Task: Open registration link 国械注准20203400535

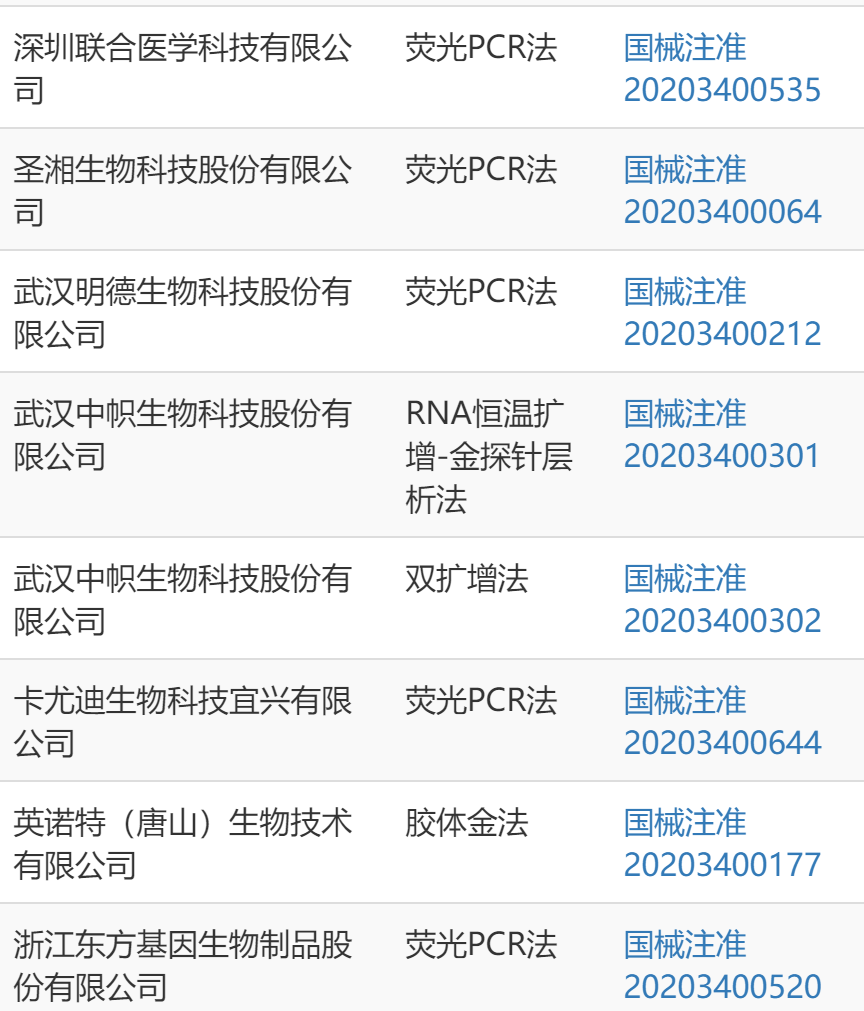Action: point(722,90)
